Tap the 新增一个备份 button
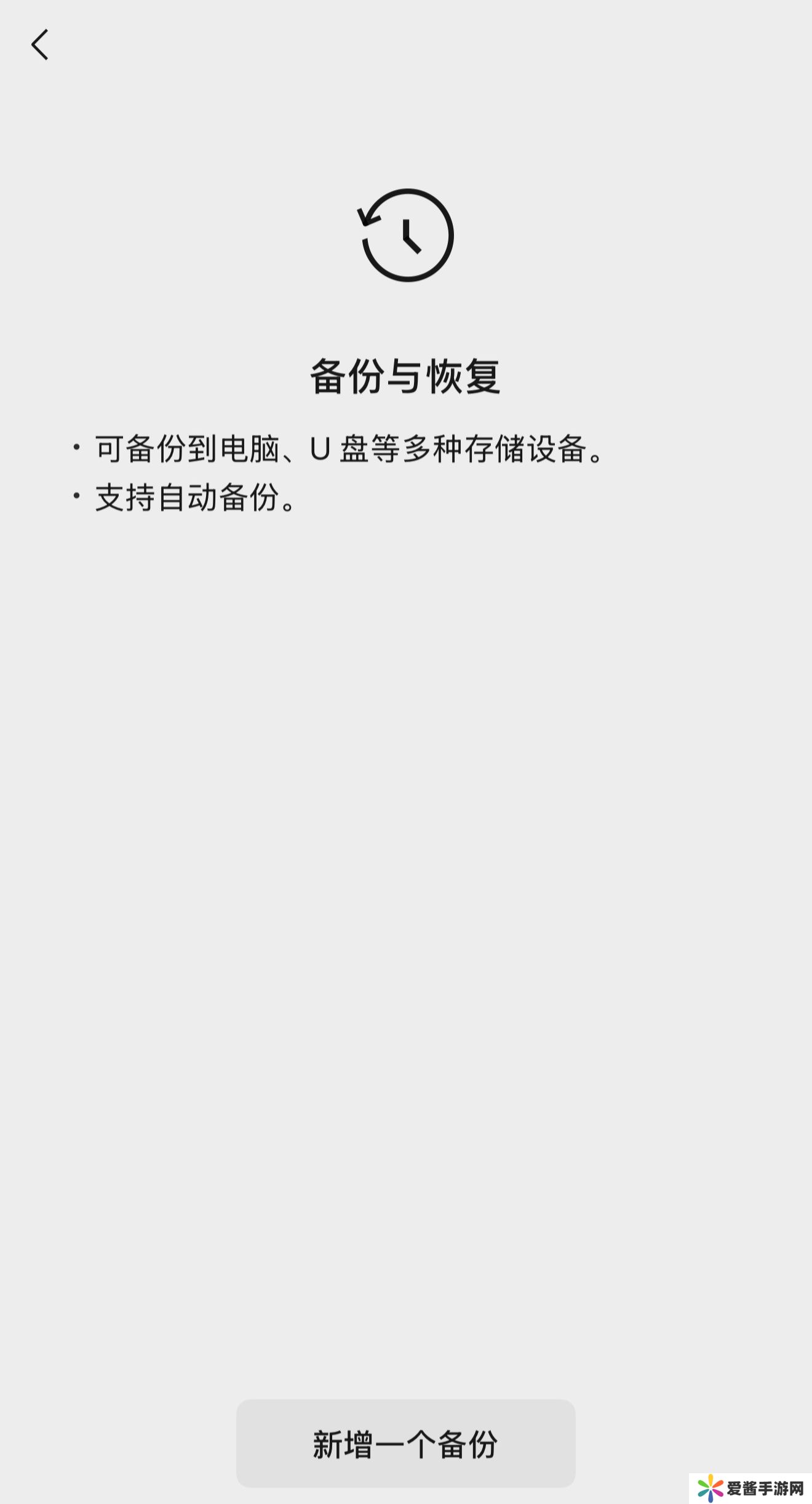 point(405,1444)
